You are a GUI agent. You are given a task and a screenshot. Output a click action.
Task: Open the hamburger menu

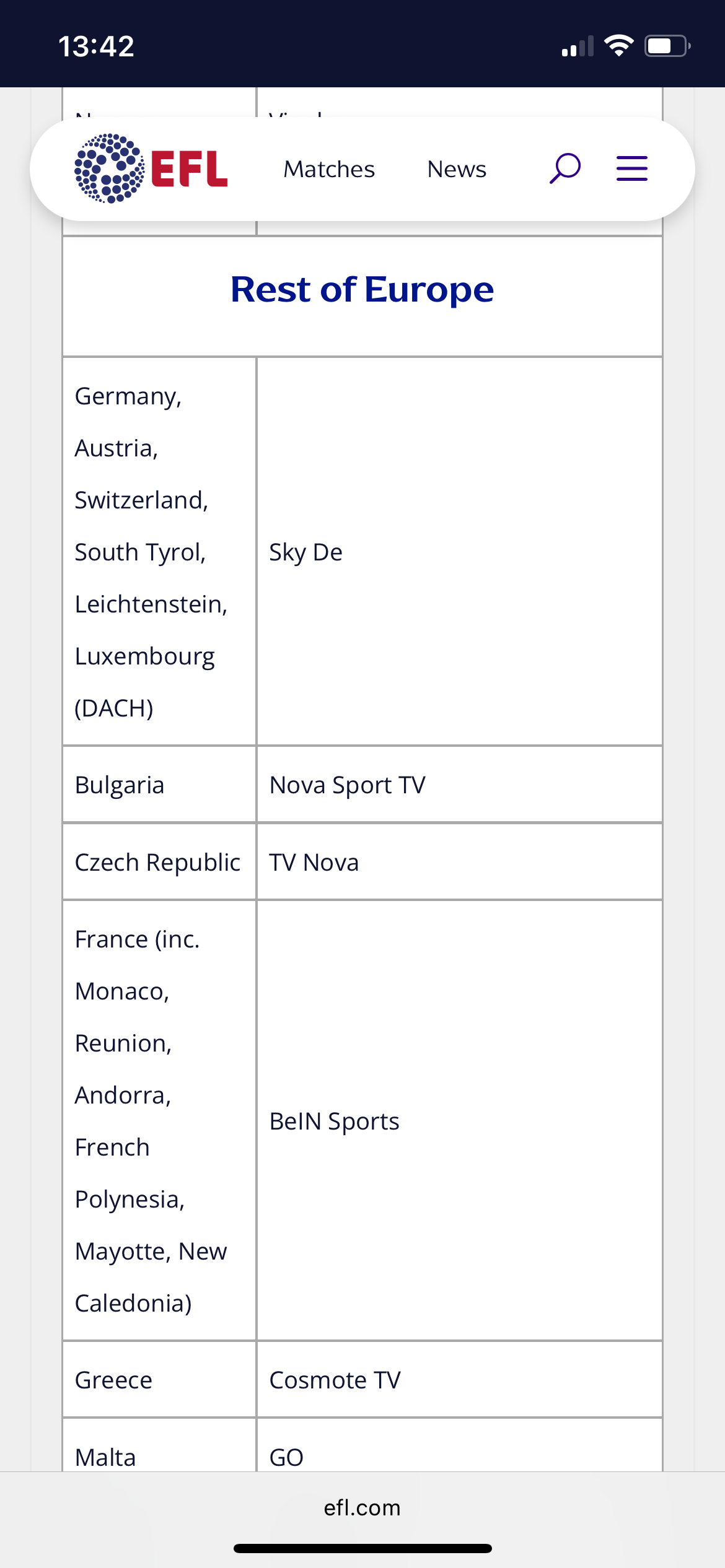coord(632,168)
